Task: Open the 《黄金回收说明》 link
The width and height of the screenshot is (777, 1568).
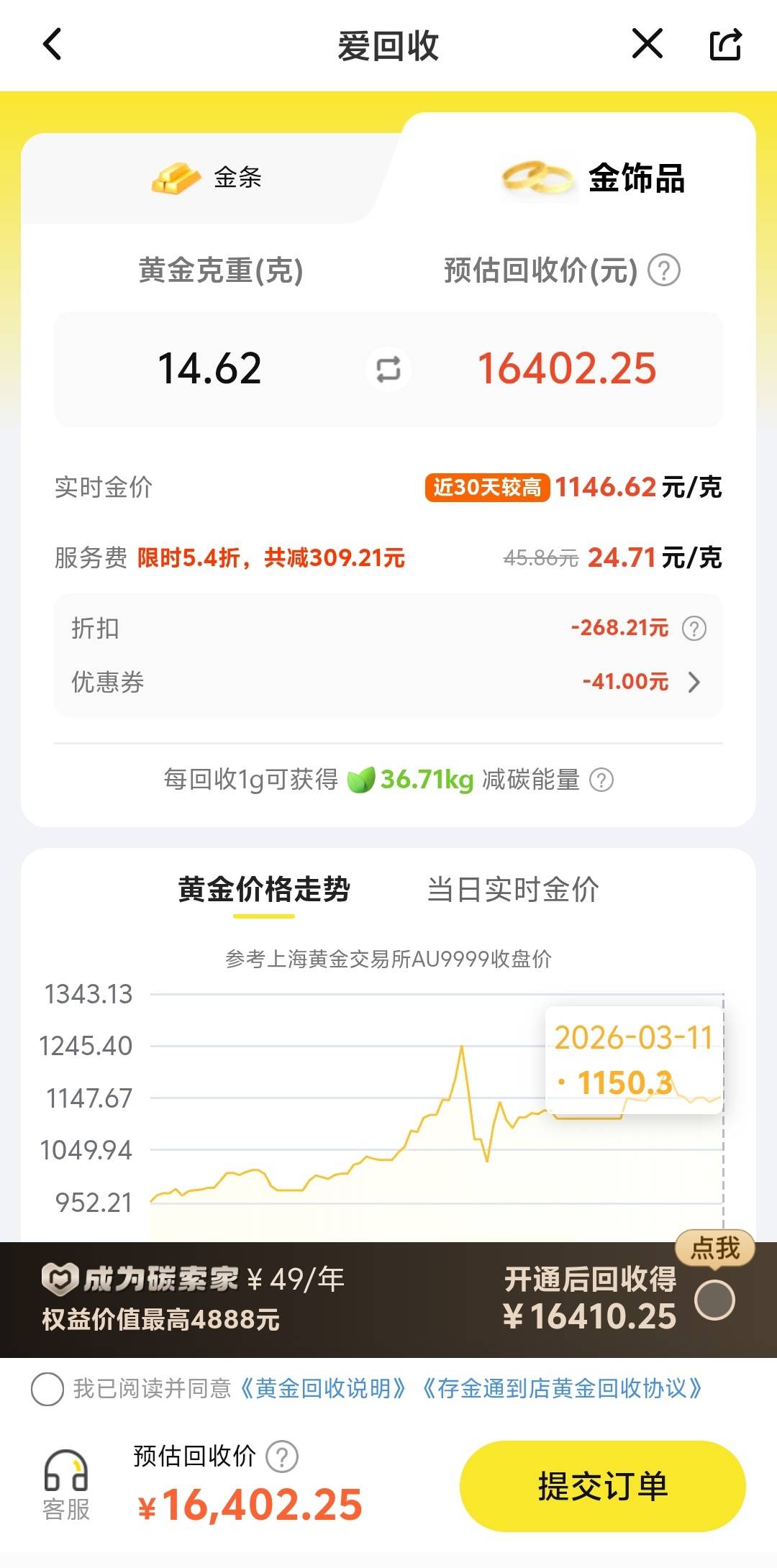Action: pos(323,1388)
